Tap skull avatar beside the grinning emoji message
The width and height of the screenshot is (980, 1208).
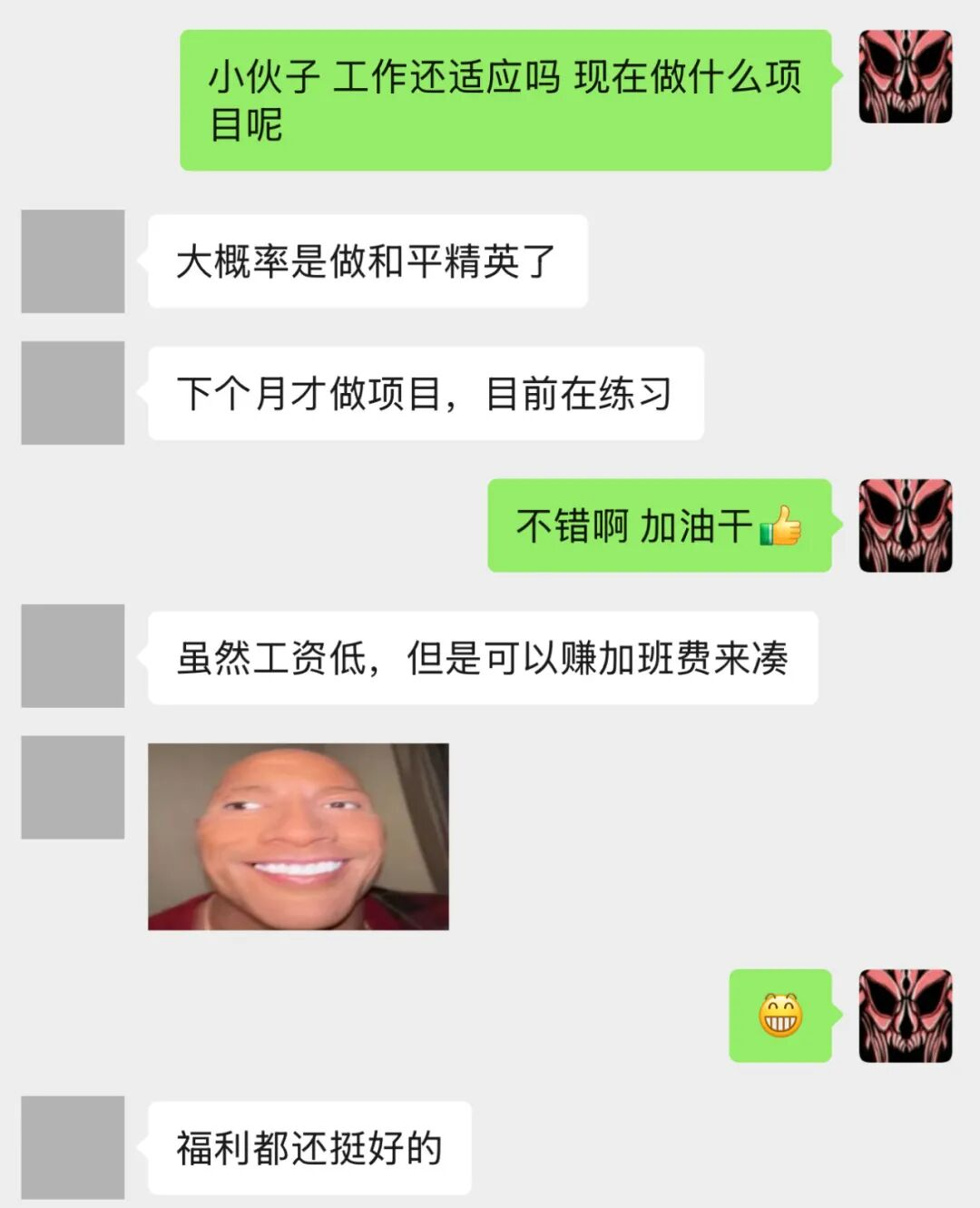coord(905,1016)
